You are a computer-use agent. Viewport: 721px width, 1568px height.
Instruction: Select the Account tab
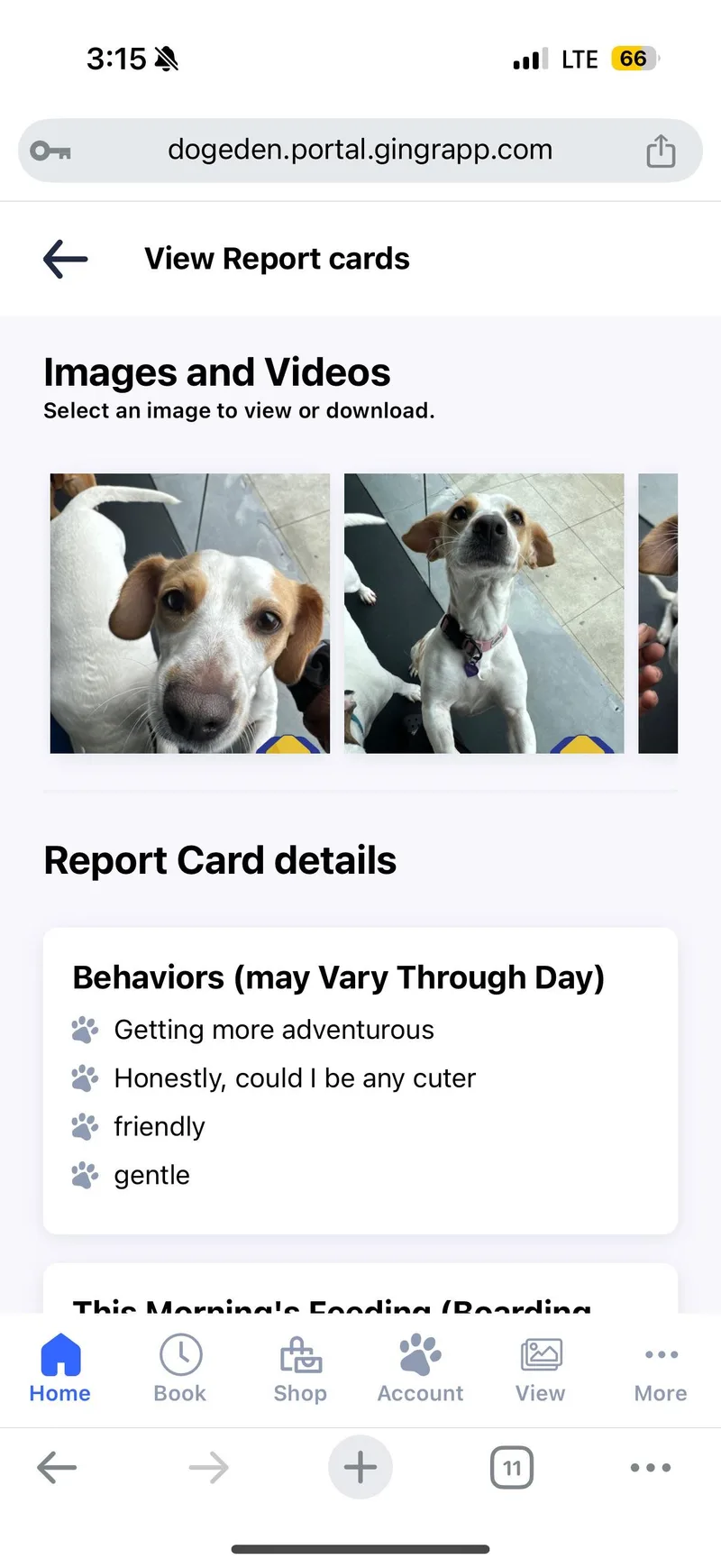[x=420, y=1369]
